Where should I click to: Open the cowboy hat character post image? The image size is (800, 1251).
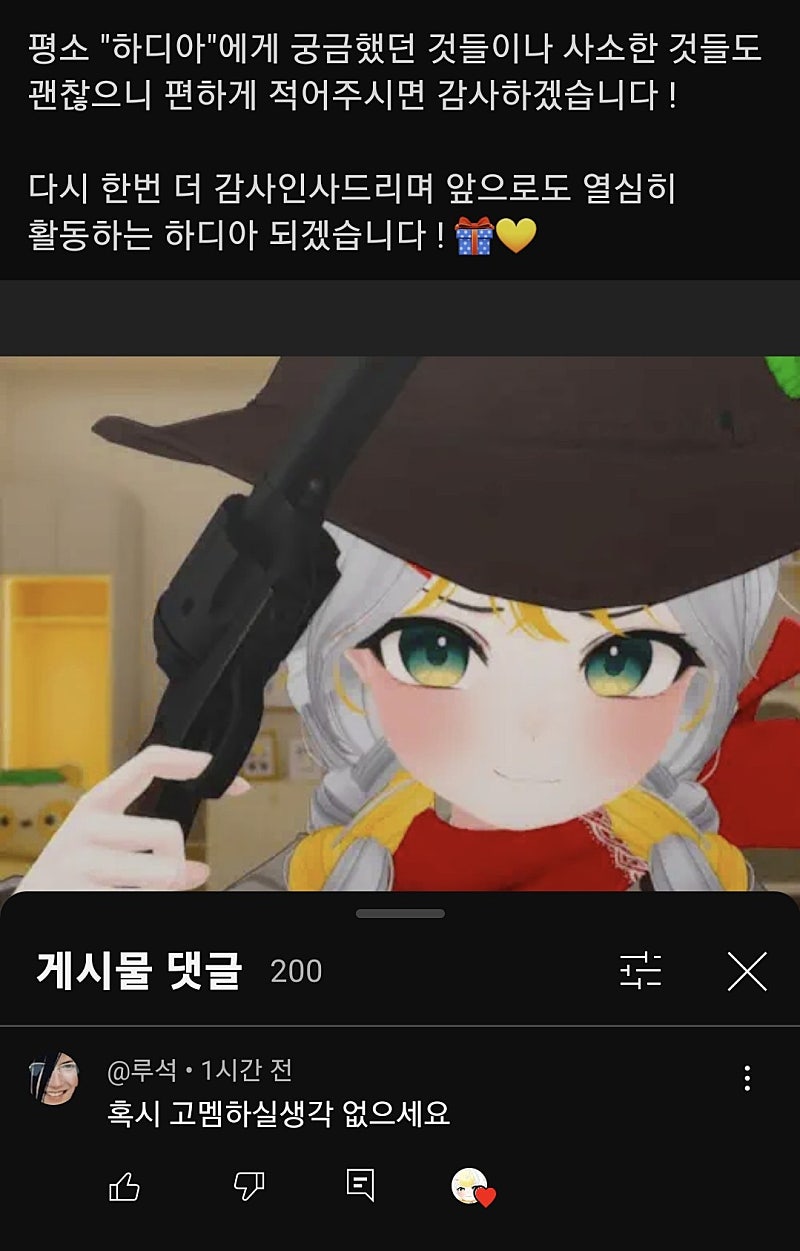[400, 620]
